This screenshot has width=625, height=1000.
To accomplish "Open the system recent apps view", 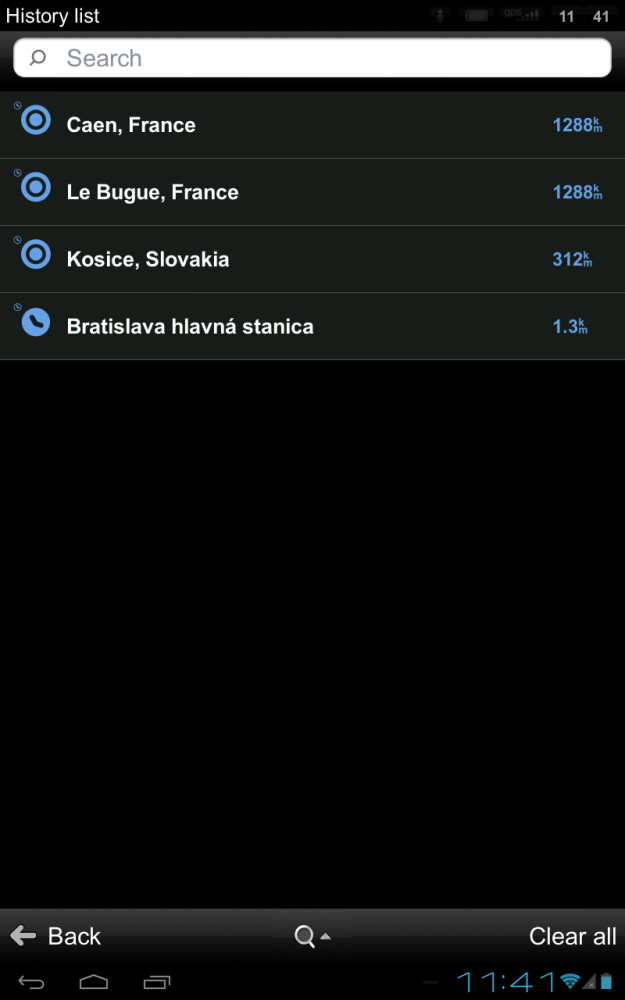I will coord(157,982).
